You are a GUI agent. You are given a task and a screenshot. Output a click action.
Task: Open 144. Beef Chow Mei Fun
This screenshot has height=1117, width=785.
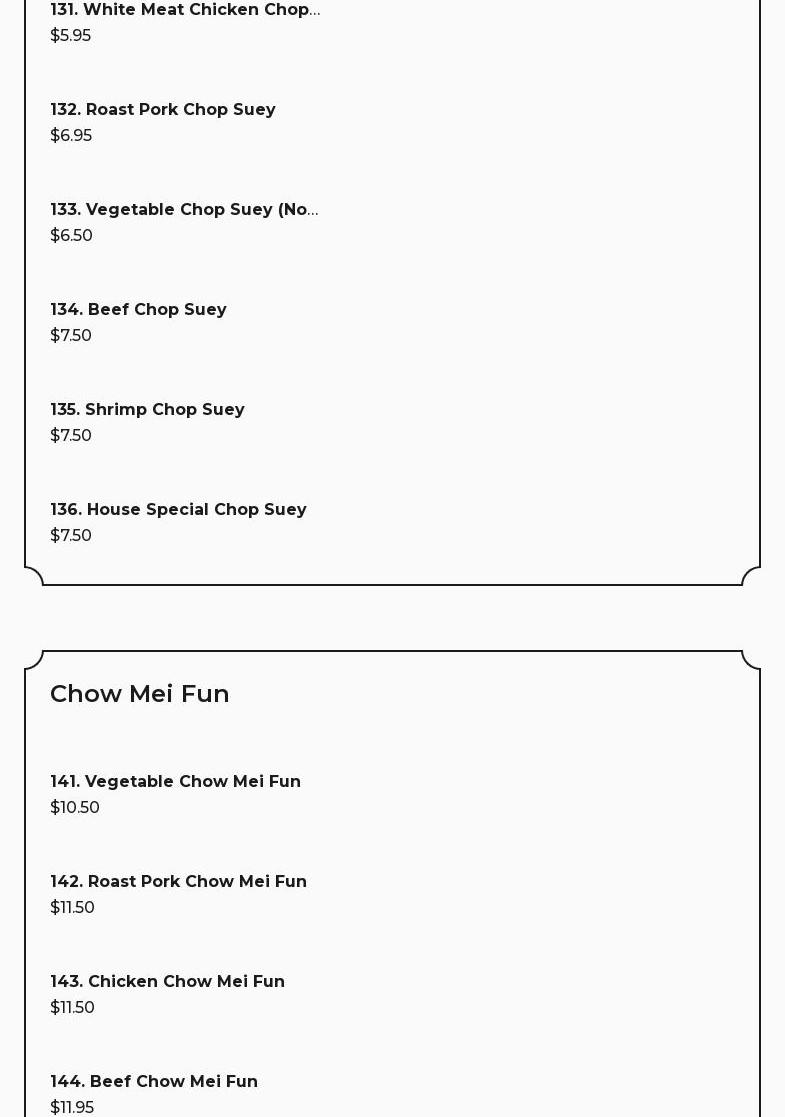[154, 1082]
